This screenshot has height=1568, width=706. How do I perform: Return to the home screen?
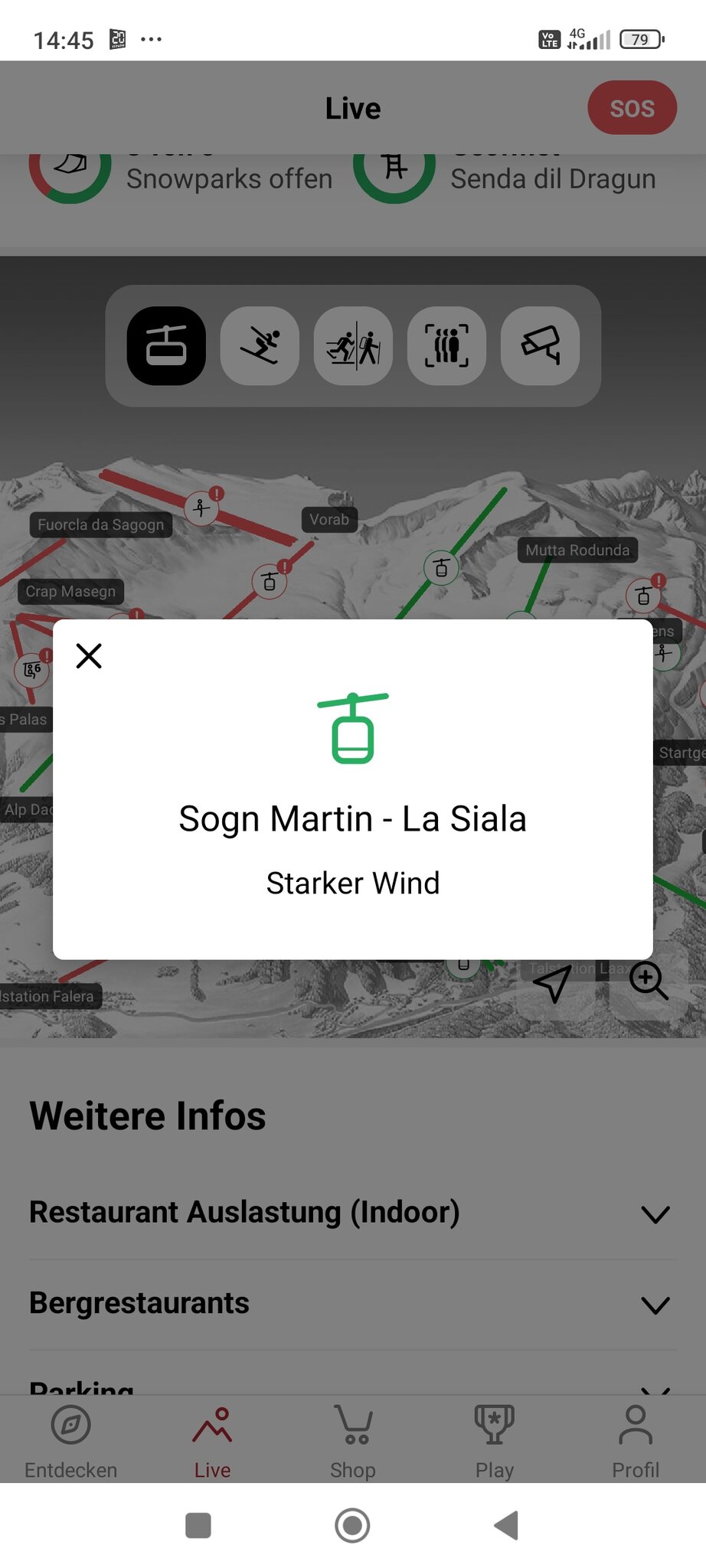(x=352, y=1525)
